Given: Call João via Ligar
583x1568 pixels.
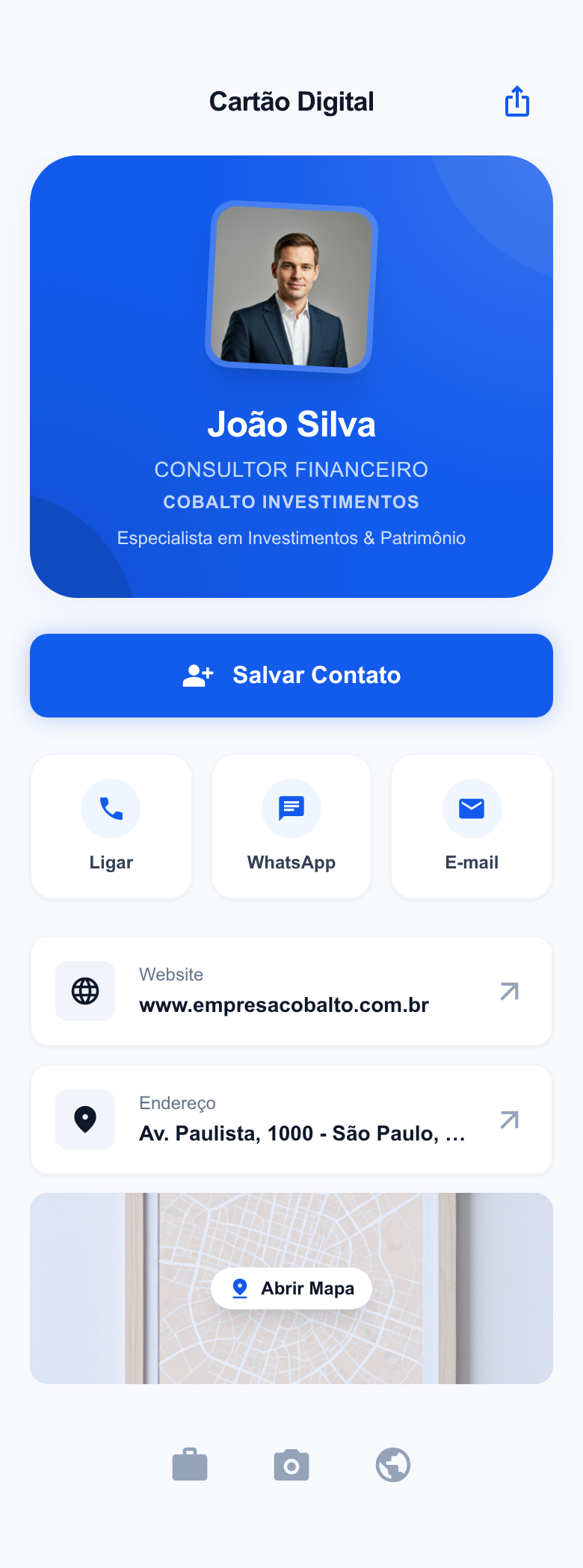Looking at the screenshot, I should click(111, 827).
